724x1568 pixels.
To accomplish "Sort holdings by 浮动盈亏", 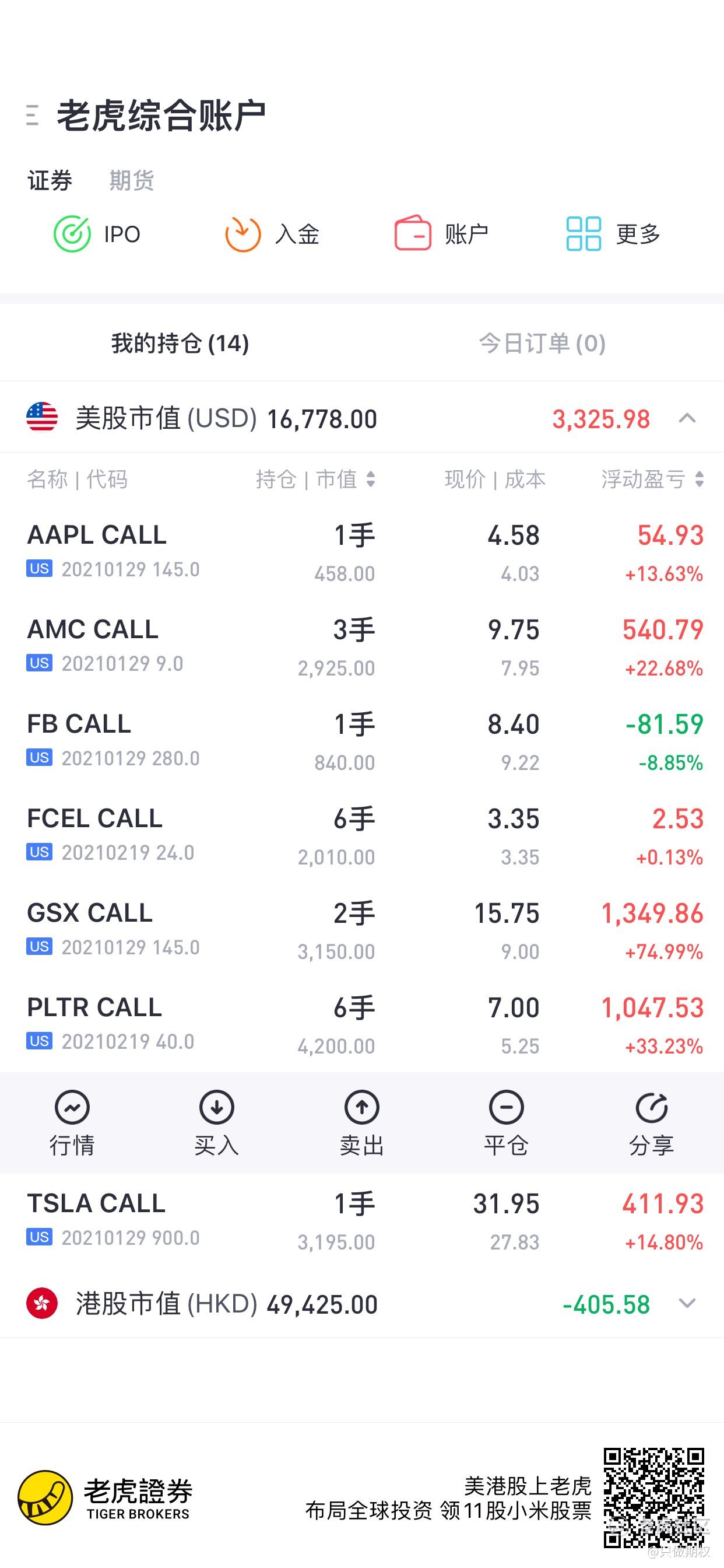I will tap(653, 480).
